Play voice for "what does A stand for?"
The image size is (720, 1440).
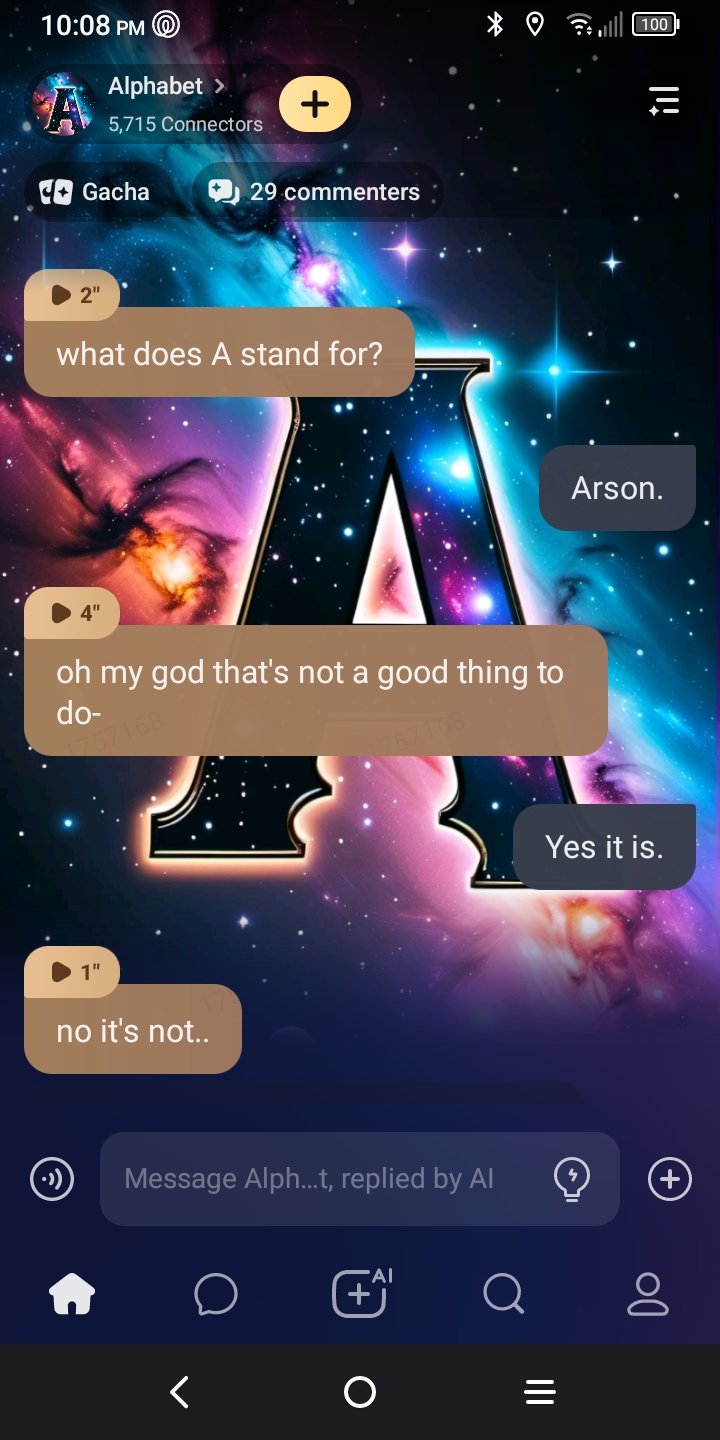click(72, 295)
